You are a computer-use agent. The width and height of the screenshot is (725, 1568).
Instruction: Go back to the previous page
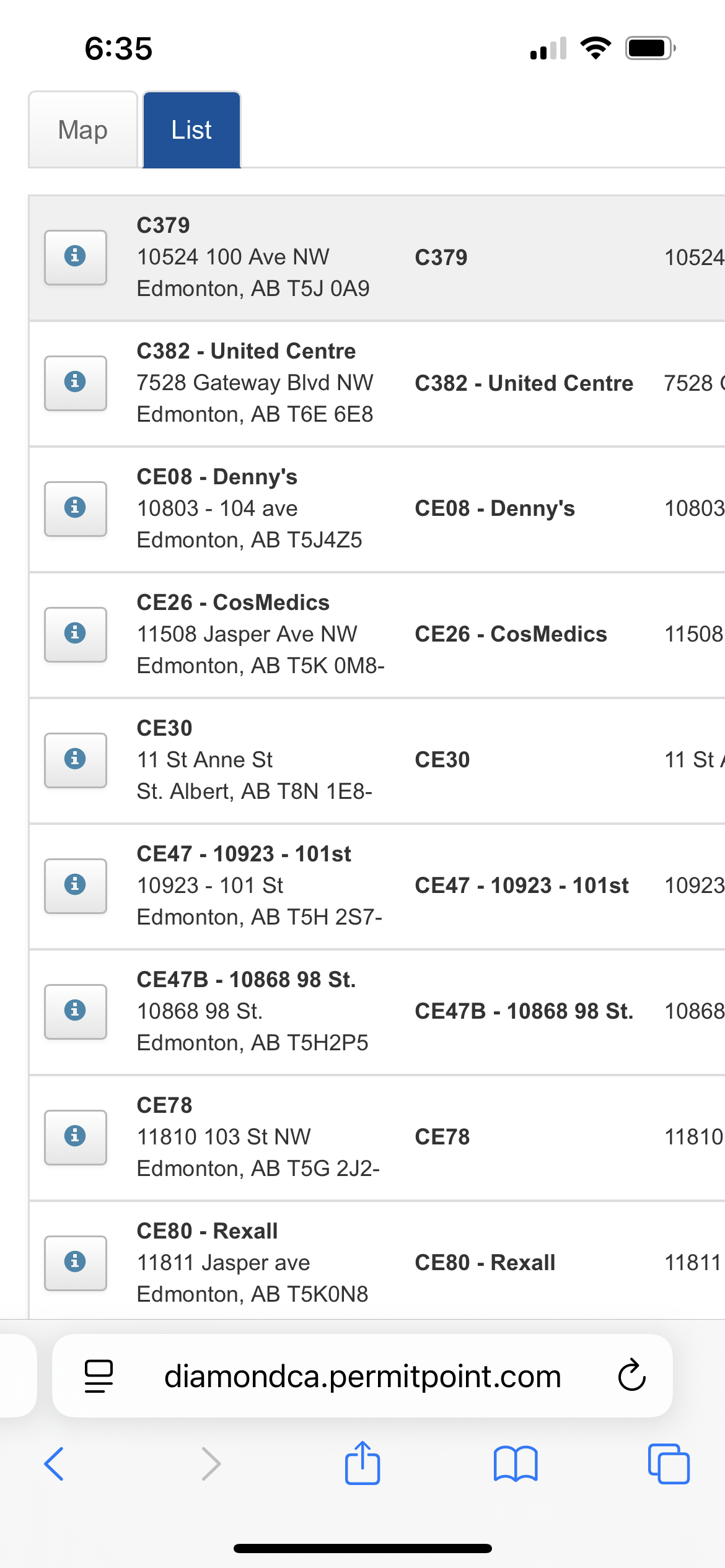pos(55,1464)
